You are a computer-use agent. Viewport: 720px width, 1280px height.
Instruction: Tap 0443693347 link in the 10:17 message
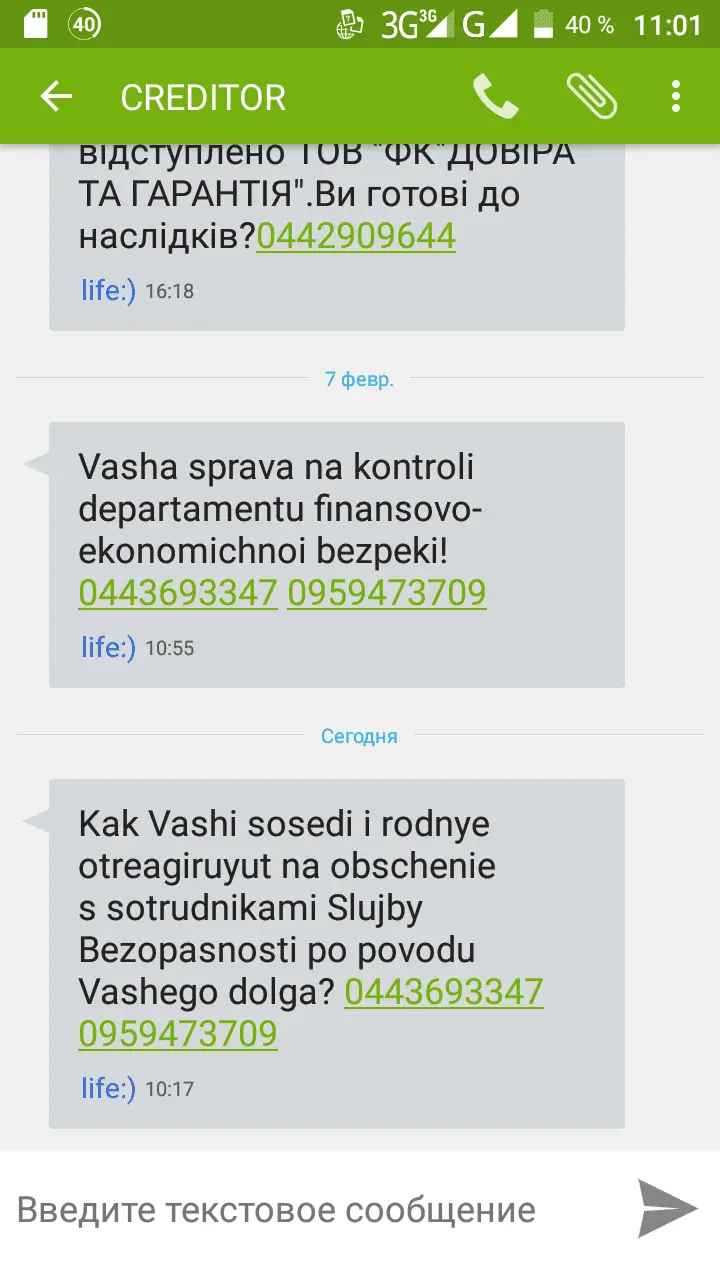[x=444, y=992]
